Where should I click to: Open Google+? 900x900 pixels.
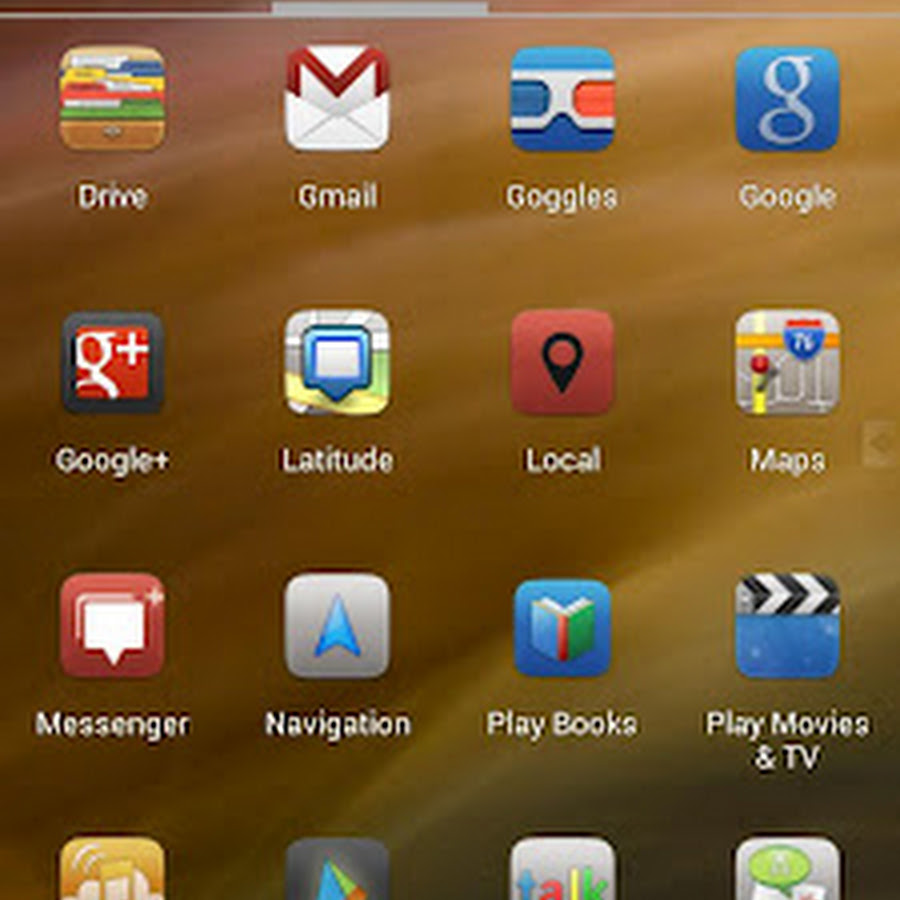point(112,363)
